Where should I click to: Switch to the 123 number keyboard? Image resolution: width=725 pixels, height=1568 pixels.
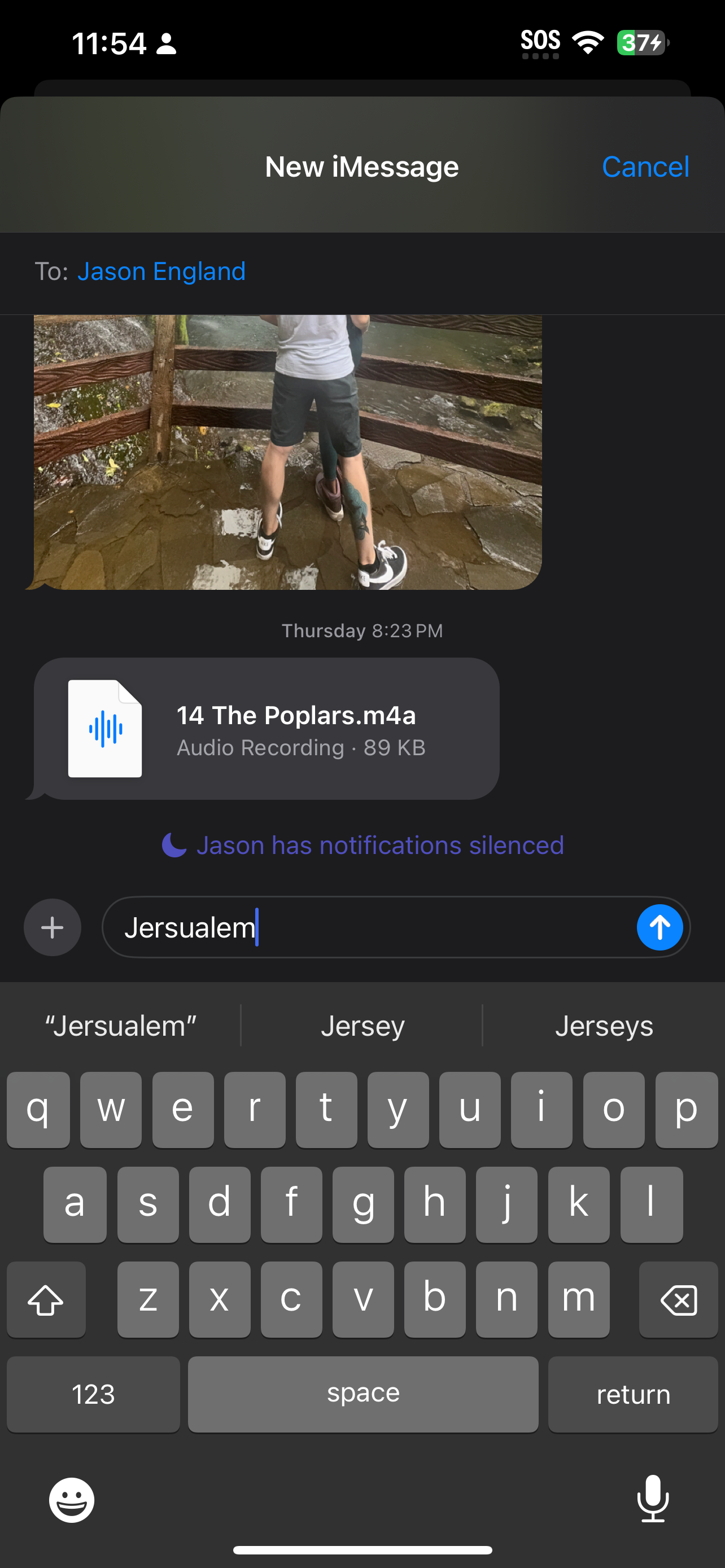[x=93, y=1394]
